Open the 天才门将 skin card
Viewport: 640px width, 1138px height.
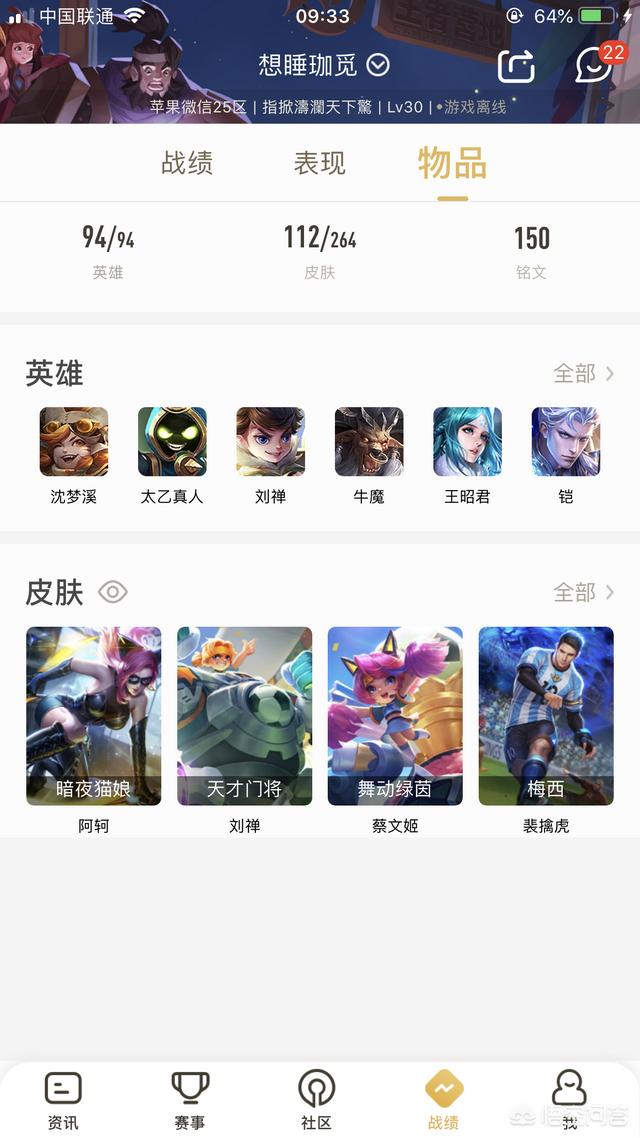click(x=245, y=716)
